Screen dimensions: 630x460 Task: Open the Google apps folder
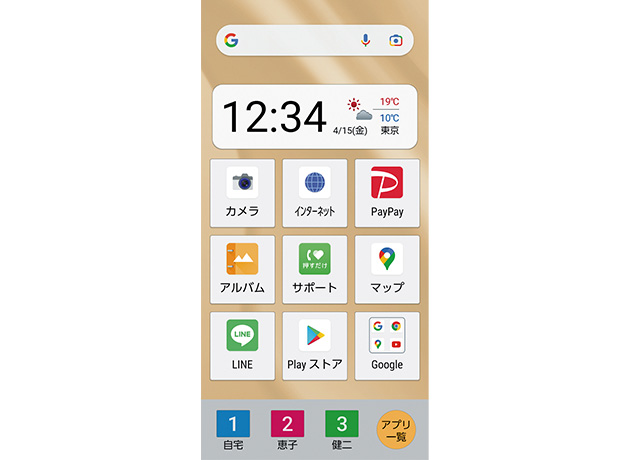point(387,345)
